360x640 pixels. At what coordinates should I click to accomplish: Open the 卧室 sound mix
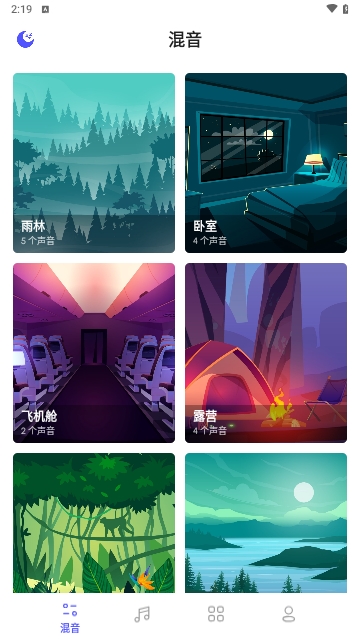tap(266, 163)
